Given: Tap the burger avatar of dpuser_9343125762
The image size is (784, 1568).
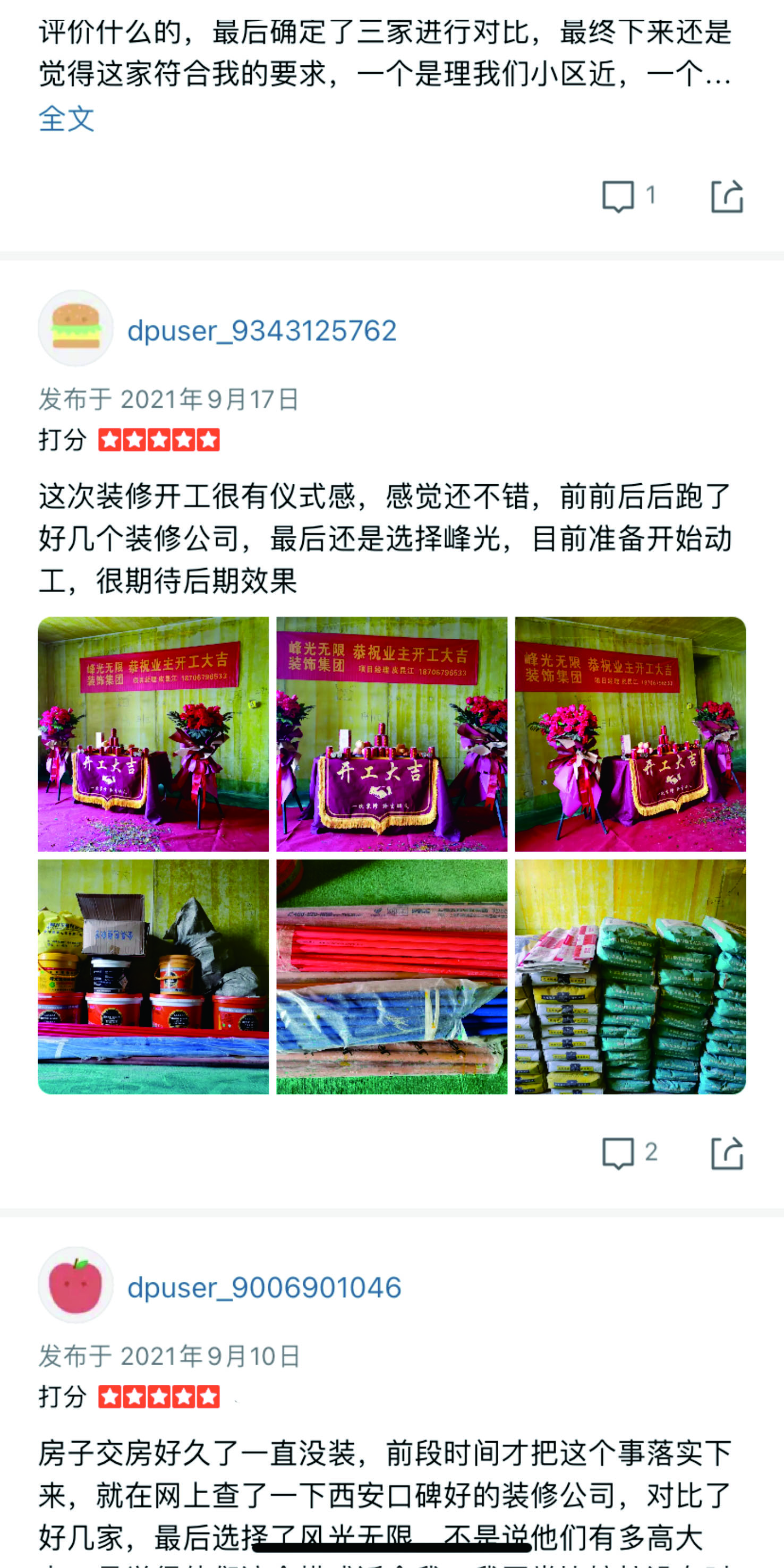Looking at the screenshot, I should (76, 328).
